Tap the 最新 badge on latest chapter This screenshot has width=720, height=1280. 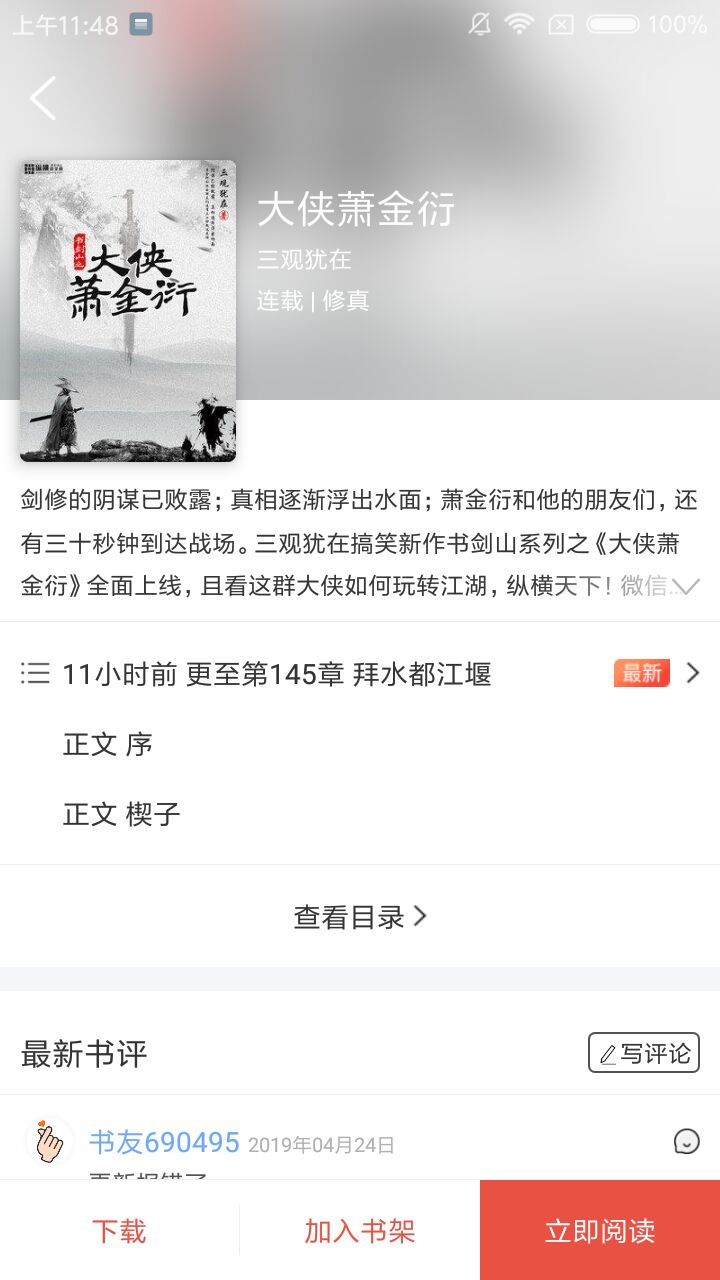640,674
